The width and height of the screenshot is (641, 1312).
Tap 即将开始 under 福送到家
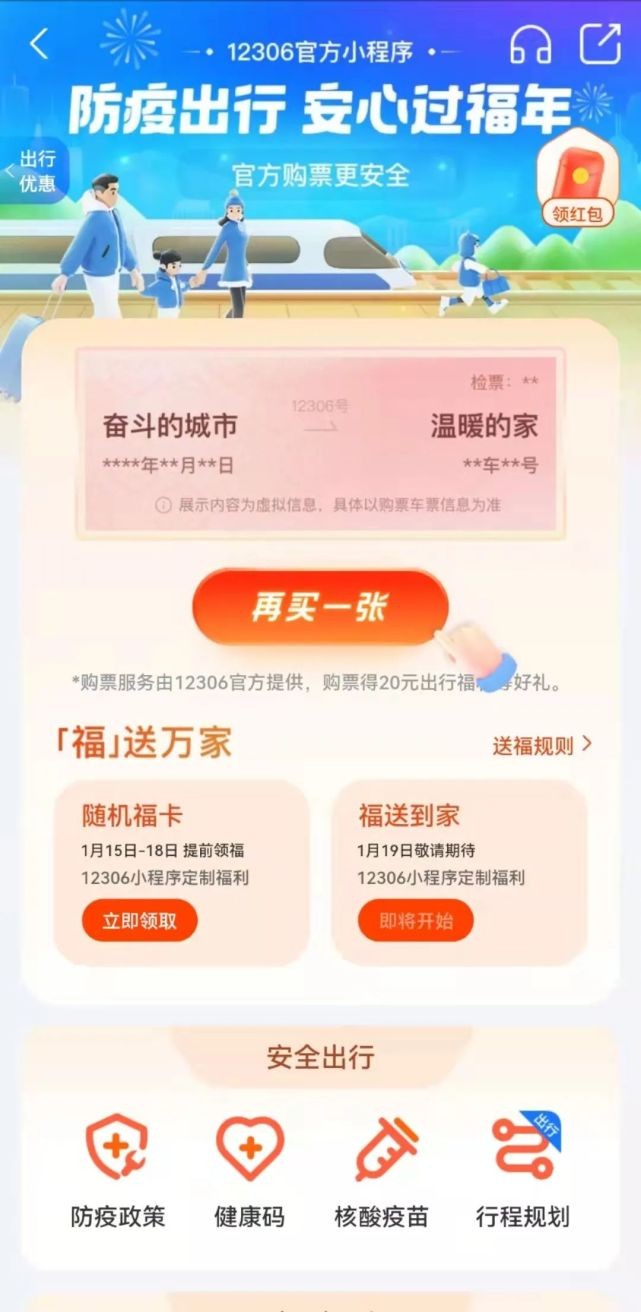click(x=415, y=921)
